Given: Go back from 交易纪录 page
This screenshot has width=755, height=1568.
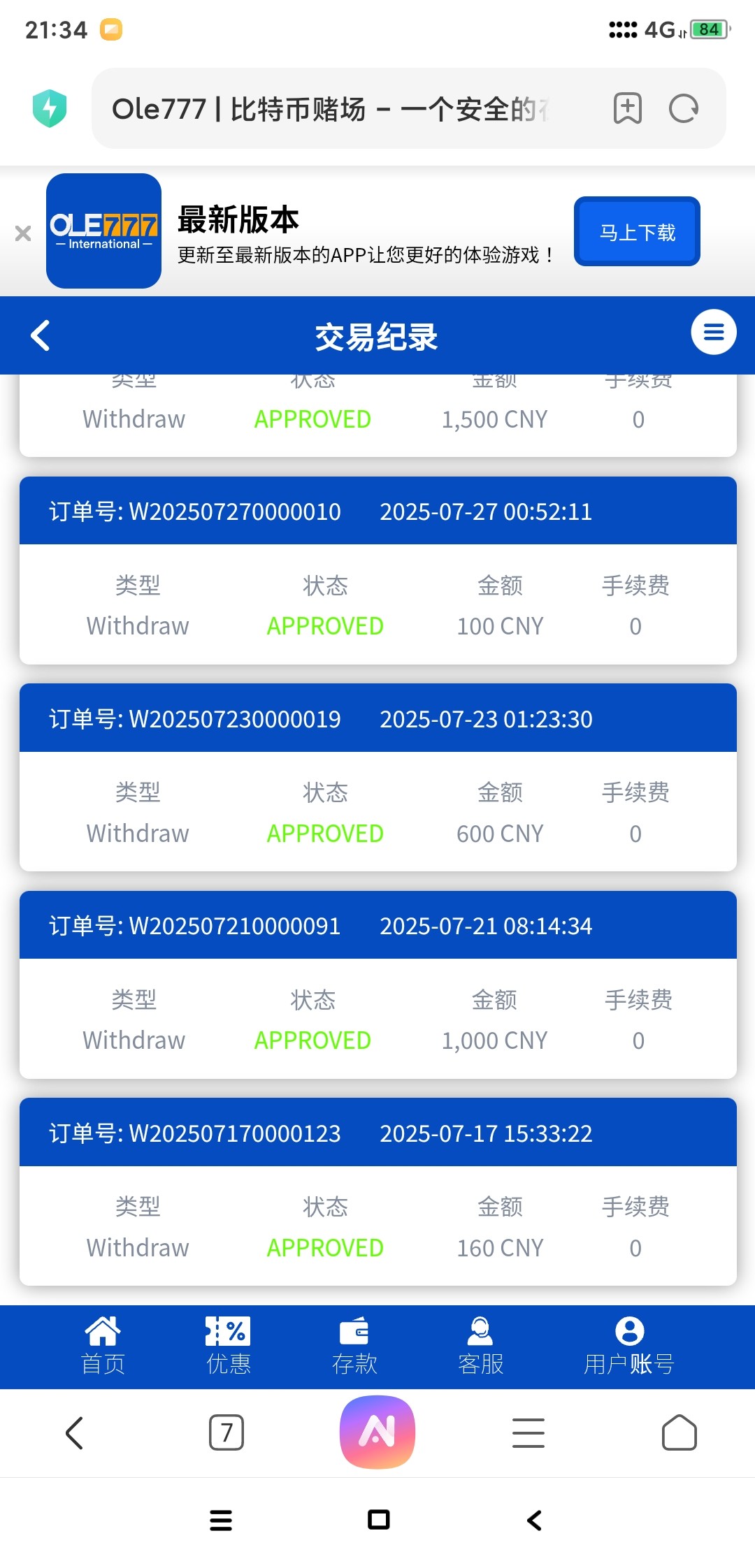Looking at the screenshot, I should (x=41, y=335).
